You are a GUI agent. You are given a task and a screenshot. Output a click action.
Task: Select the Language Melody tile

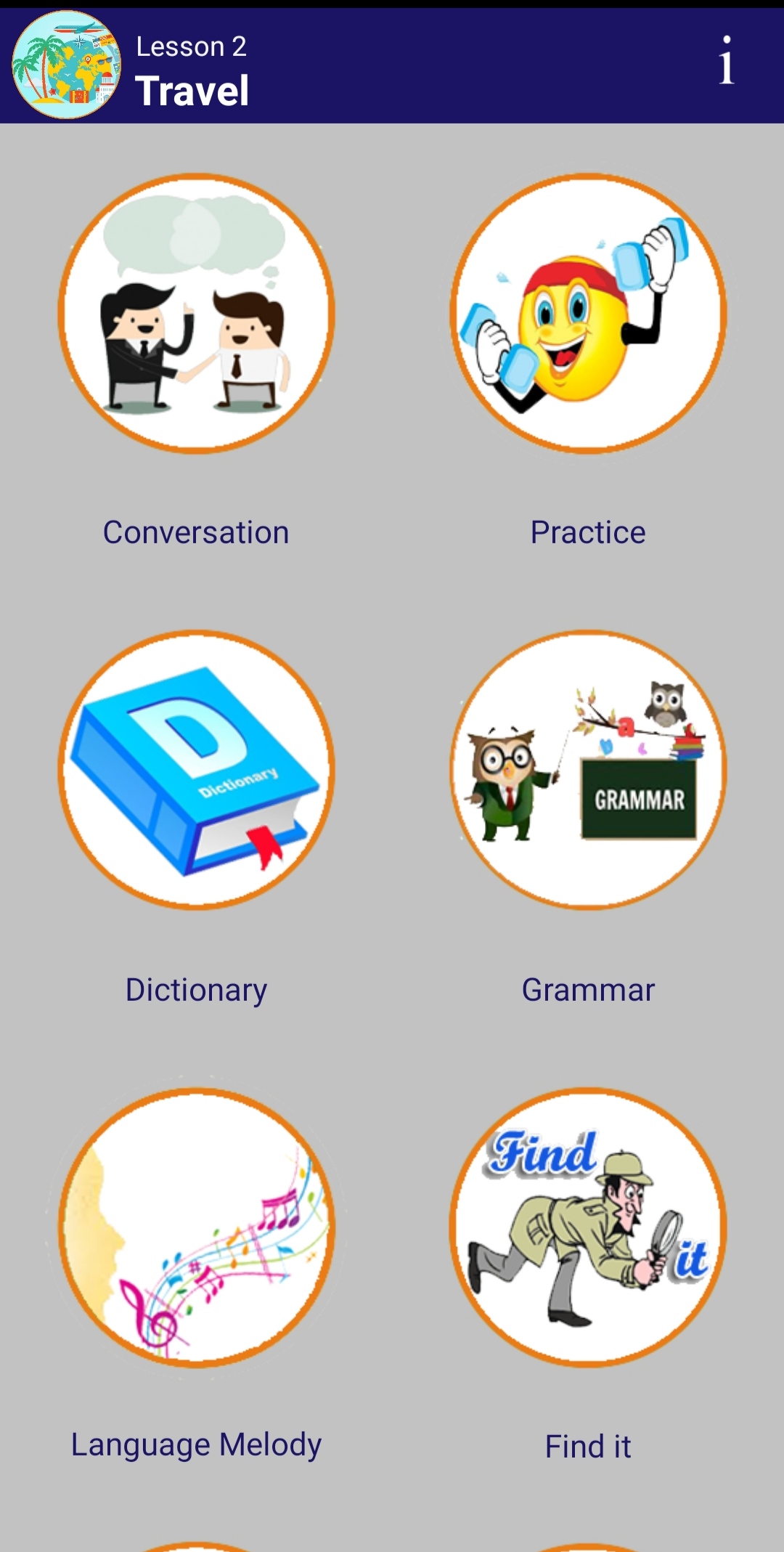coord(196,1227)
